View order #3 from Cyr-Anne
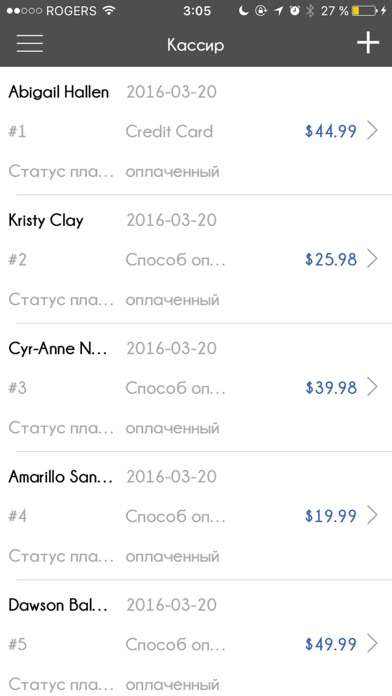This screenshot has height=696, width=392. 196,388
